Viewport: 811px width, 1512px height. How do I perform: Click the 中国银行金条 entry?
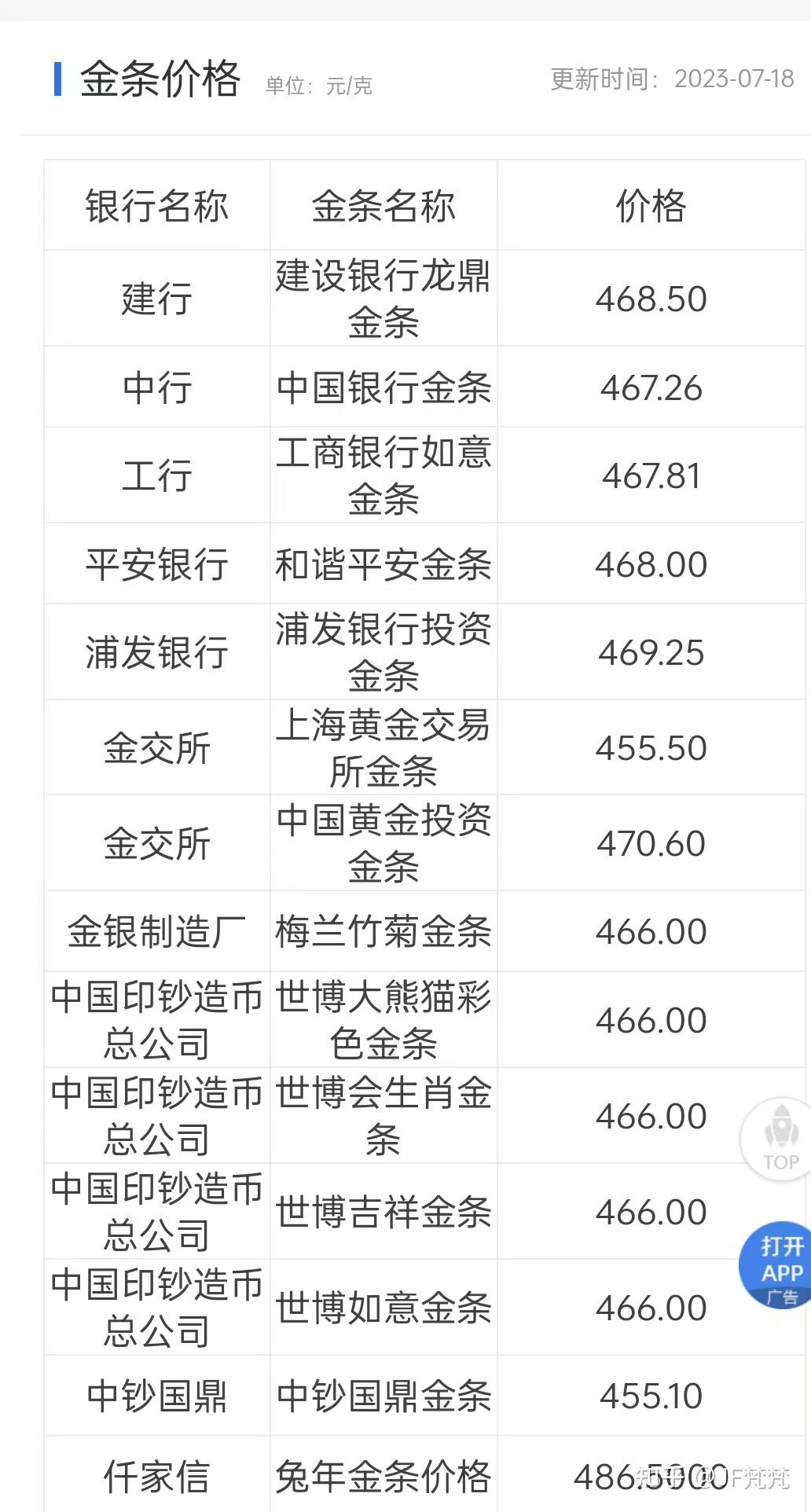pyautogui.click(x=383, y=387)
